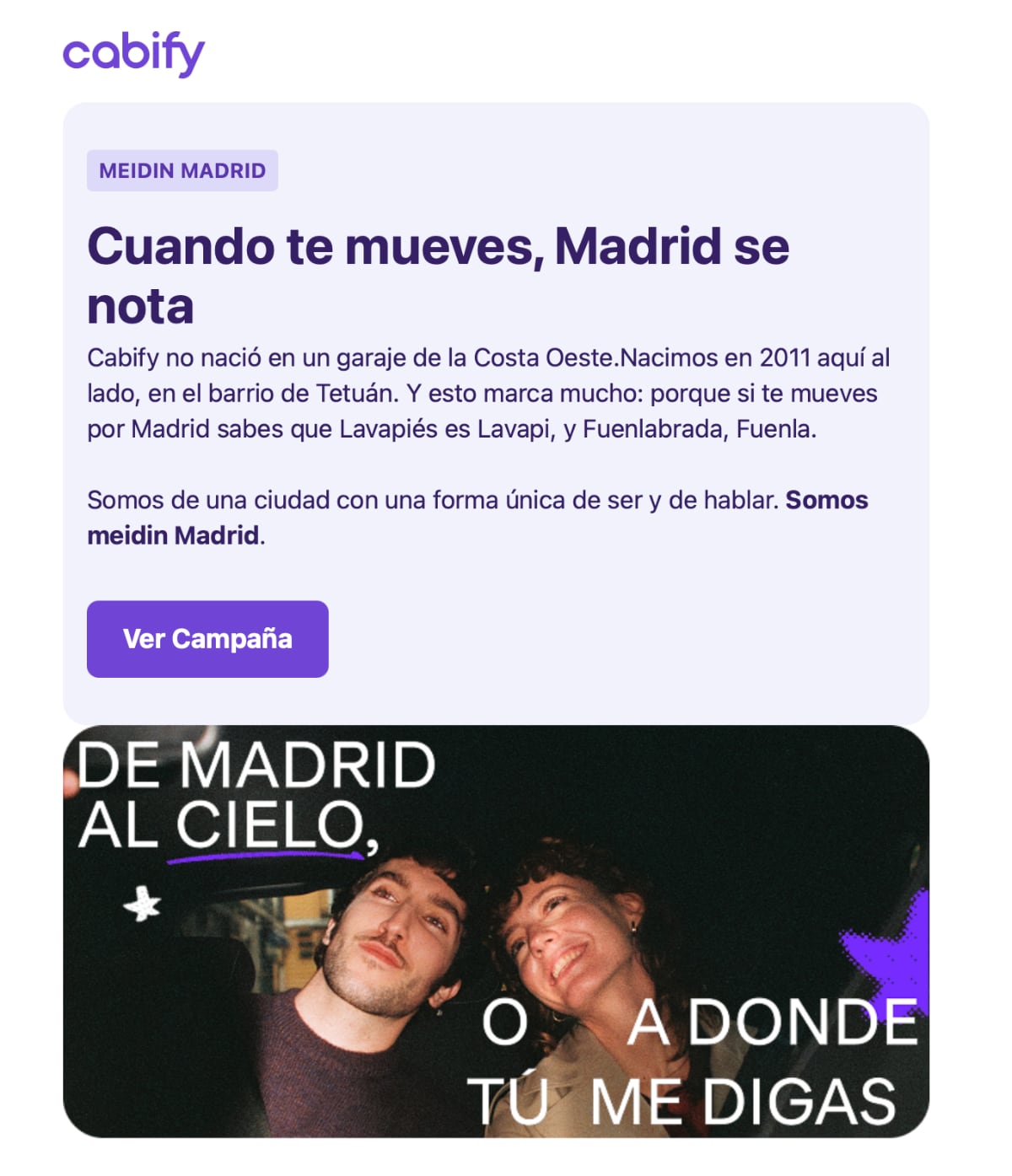Open the De Madrid al cielo campaign image
1012x1176 pixels.
[496, 931]
